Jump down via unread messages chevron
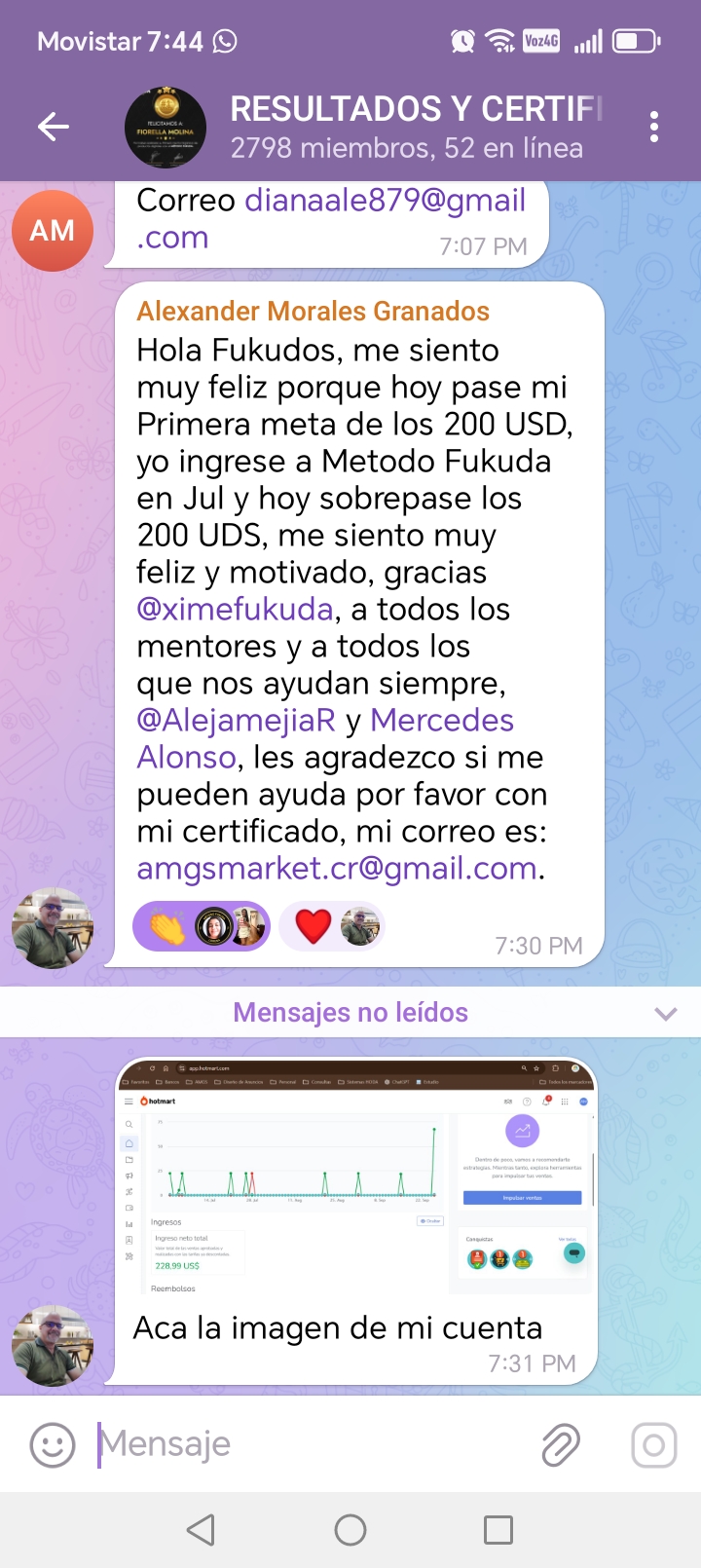This screenshot has width=701, height=1568. 665,1014
